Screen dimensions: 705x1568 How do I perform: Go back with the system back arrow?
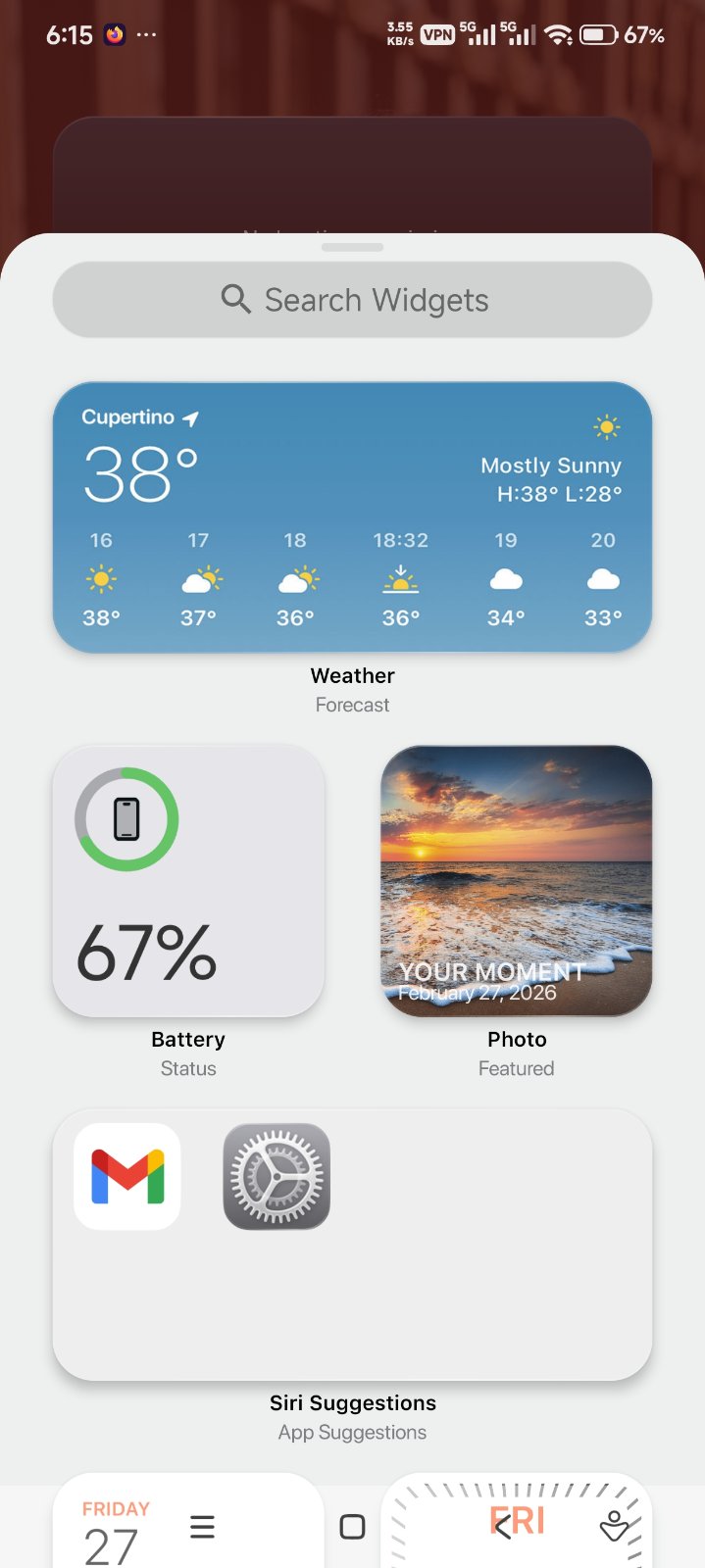coord(502,1527)
